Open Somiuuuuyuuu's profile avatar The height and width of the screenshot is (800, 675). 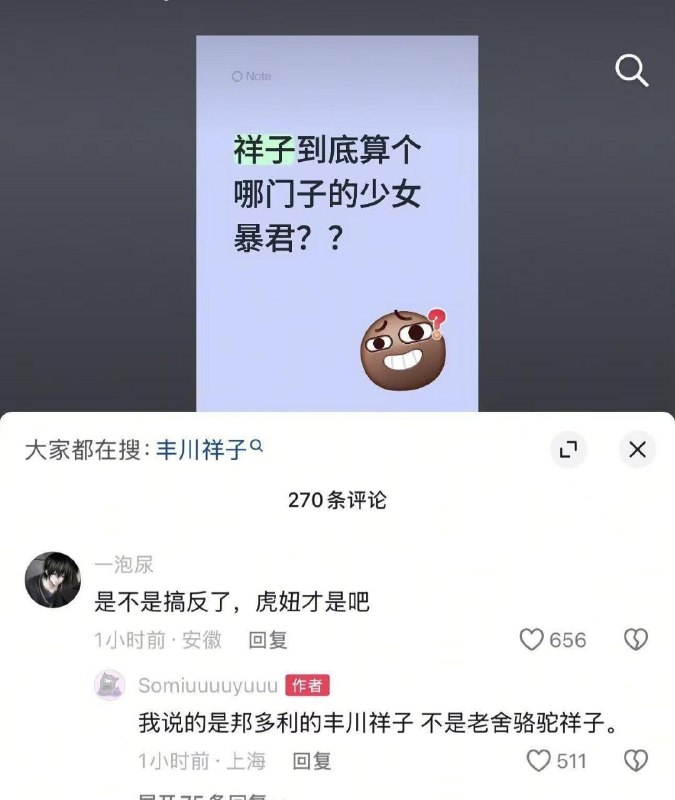(109, 685)
